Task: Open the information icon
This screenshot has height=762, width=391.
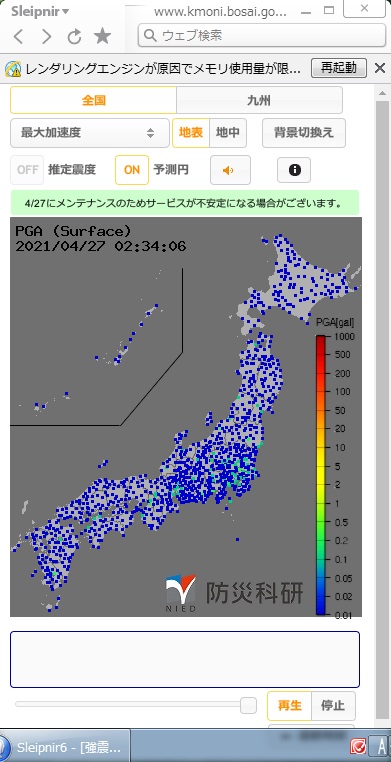Action: (x=294, y=170)
